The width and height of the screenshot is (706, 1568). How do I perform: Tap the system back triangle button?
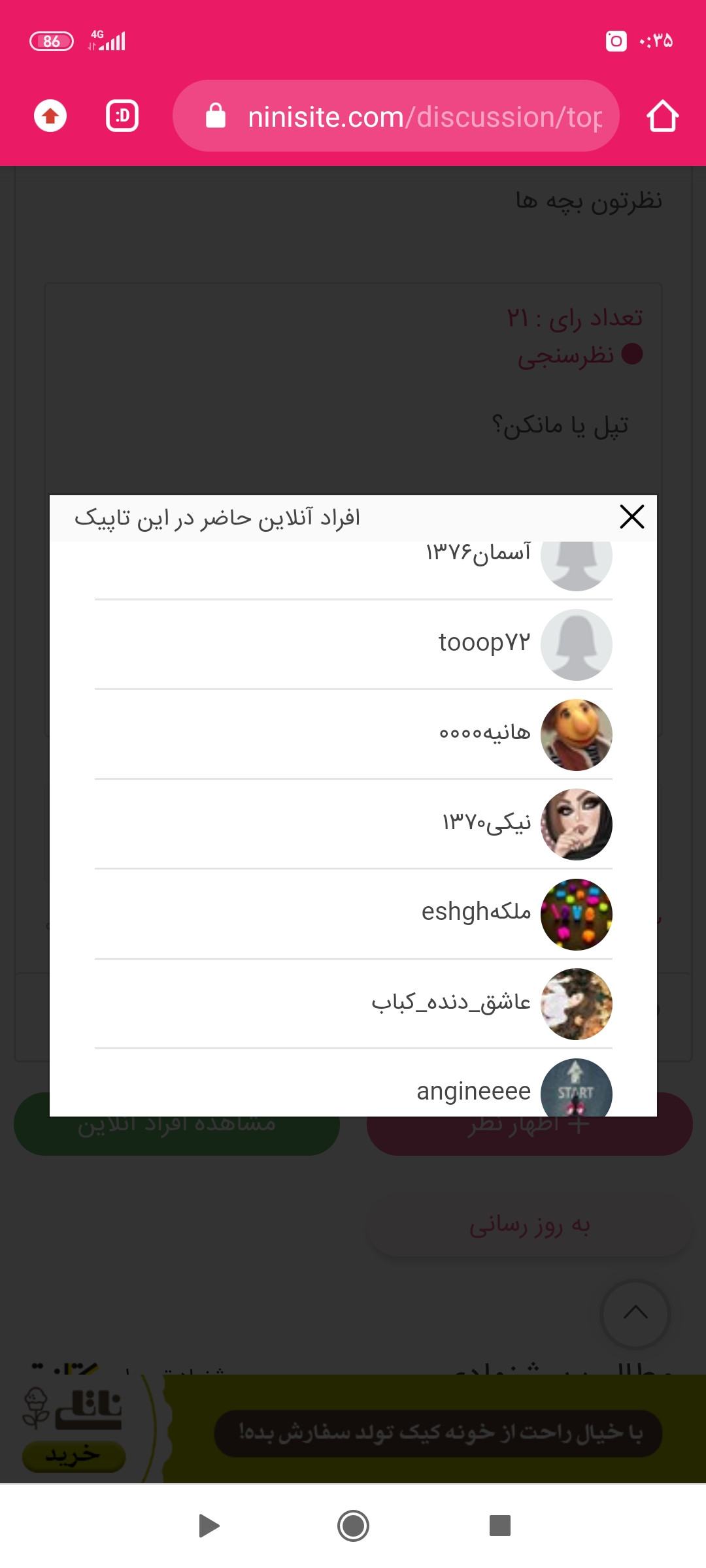pyautogui.click(x=209, y=1526)
